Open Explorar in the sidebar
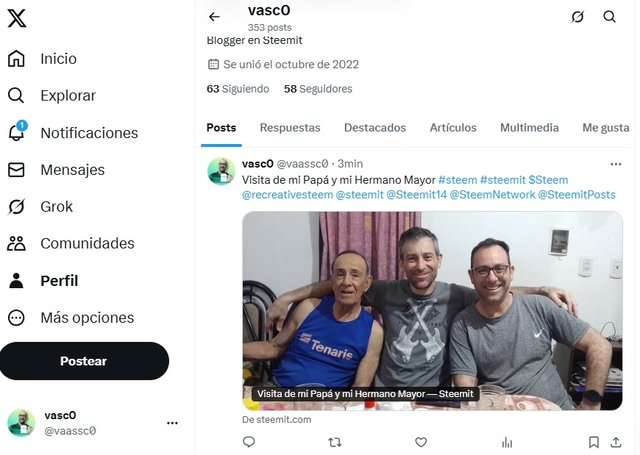Screen dimensions: 640x455 point(67,96)
